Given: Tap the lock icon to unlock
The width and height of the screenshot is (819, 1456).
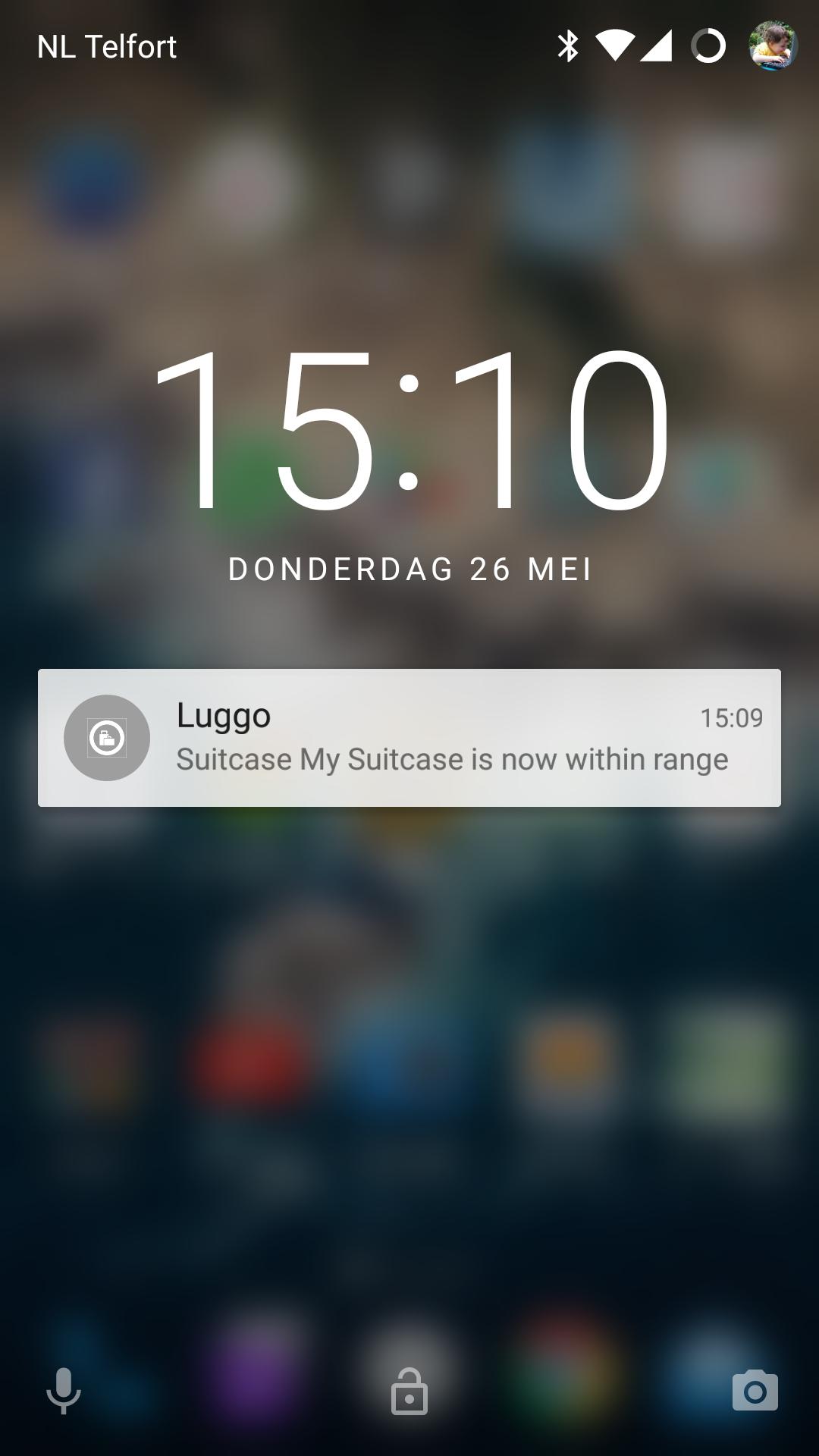Looking at the screenshot, I should pyautogui.click(x=409, y=1392).
